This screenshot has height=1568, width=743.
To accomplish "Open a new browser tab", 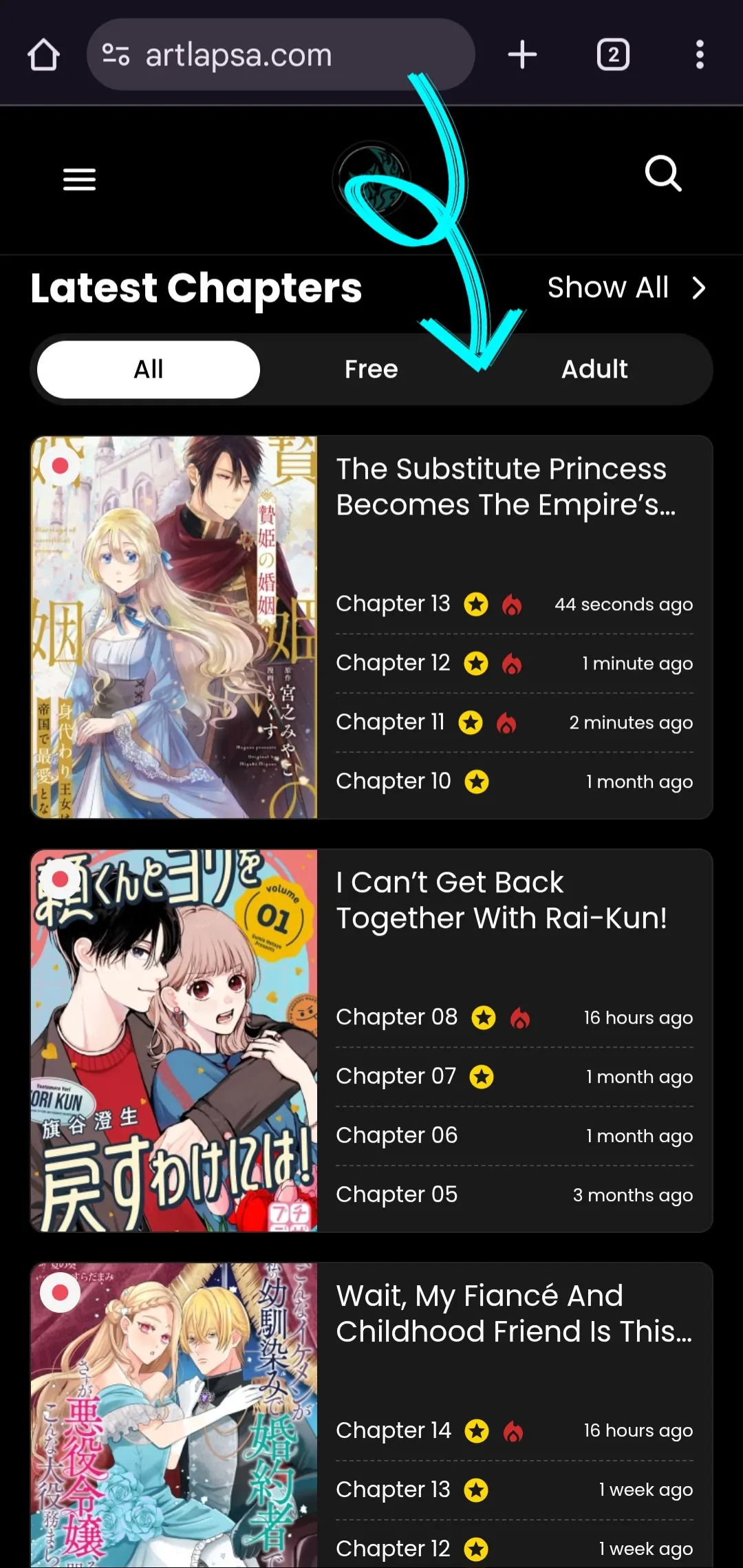I will tap(522, 55).
